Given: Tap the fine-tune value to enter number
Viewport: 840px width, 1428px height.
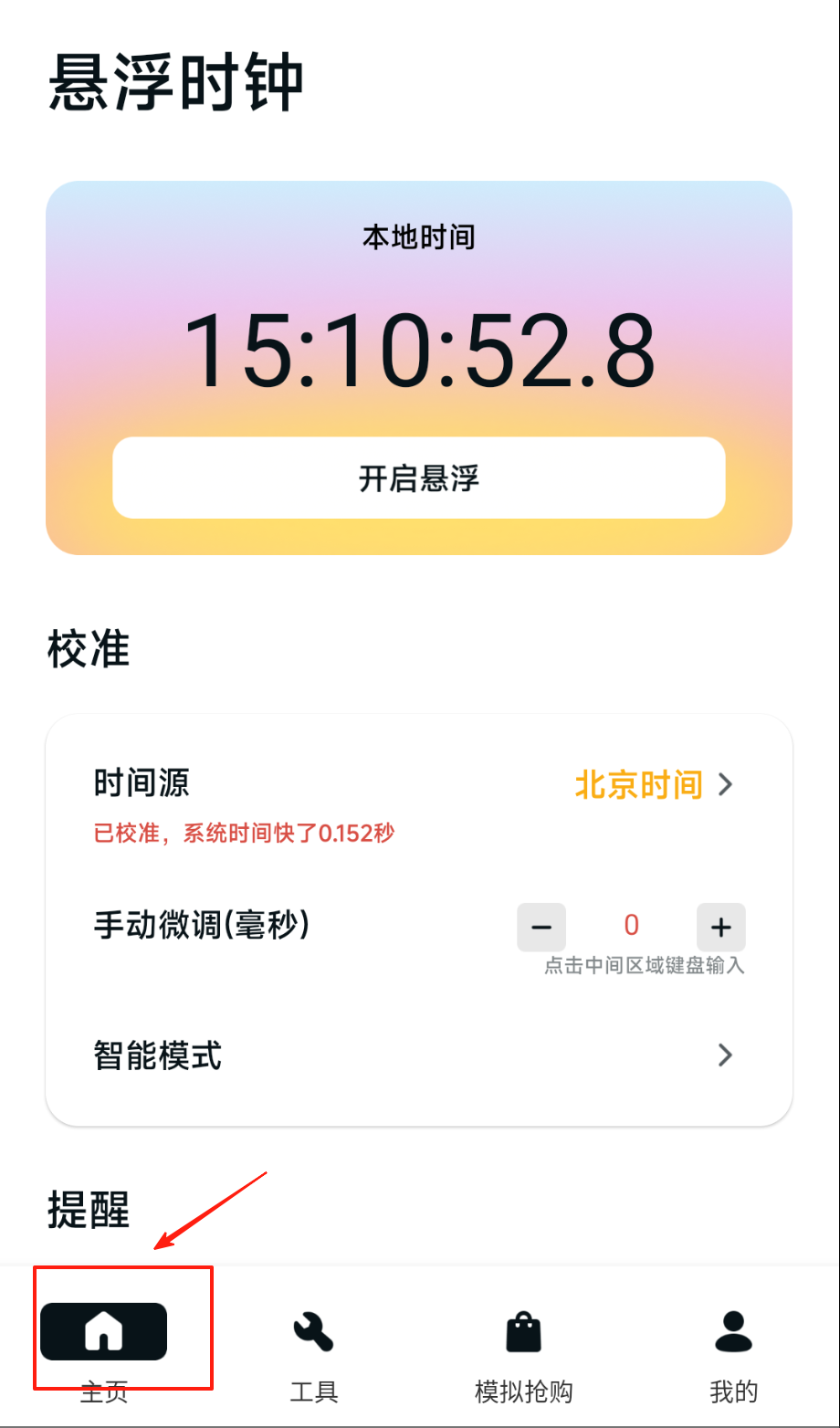Looking at the screenshot, I should coord(631,927).
